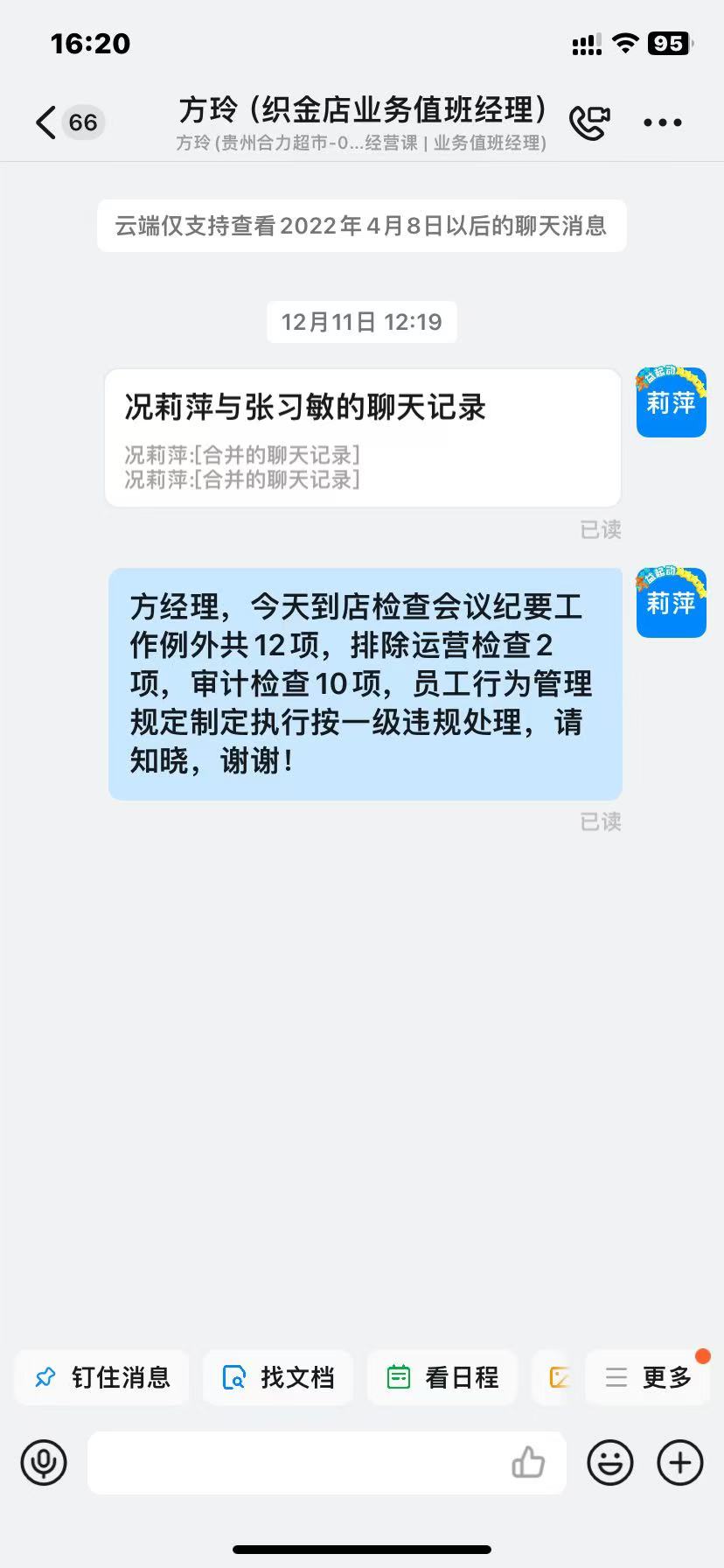Tap the 钉住消息 shortcut chip
Screen dimensions: 724x1568
102,1377
